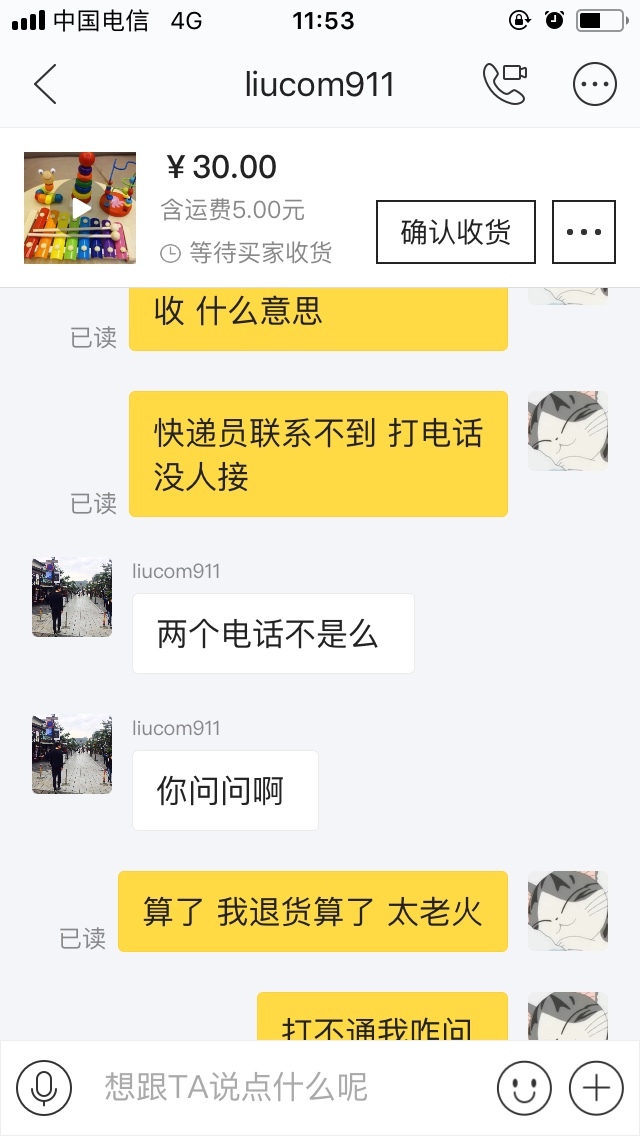Switch to voice input with the microphone icon
This screenshot has height=1136, width=640.
click(x=44, y=1087)
